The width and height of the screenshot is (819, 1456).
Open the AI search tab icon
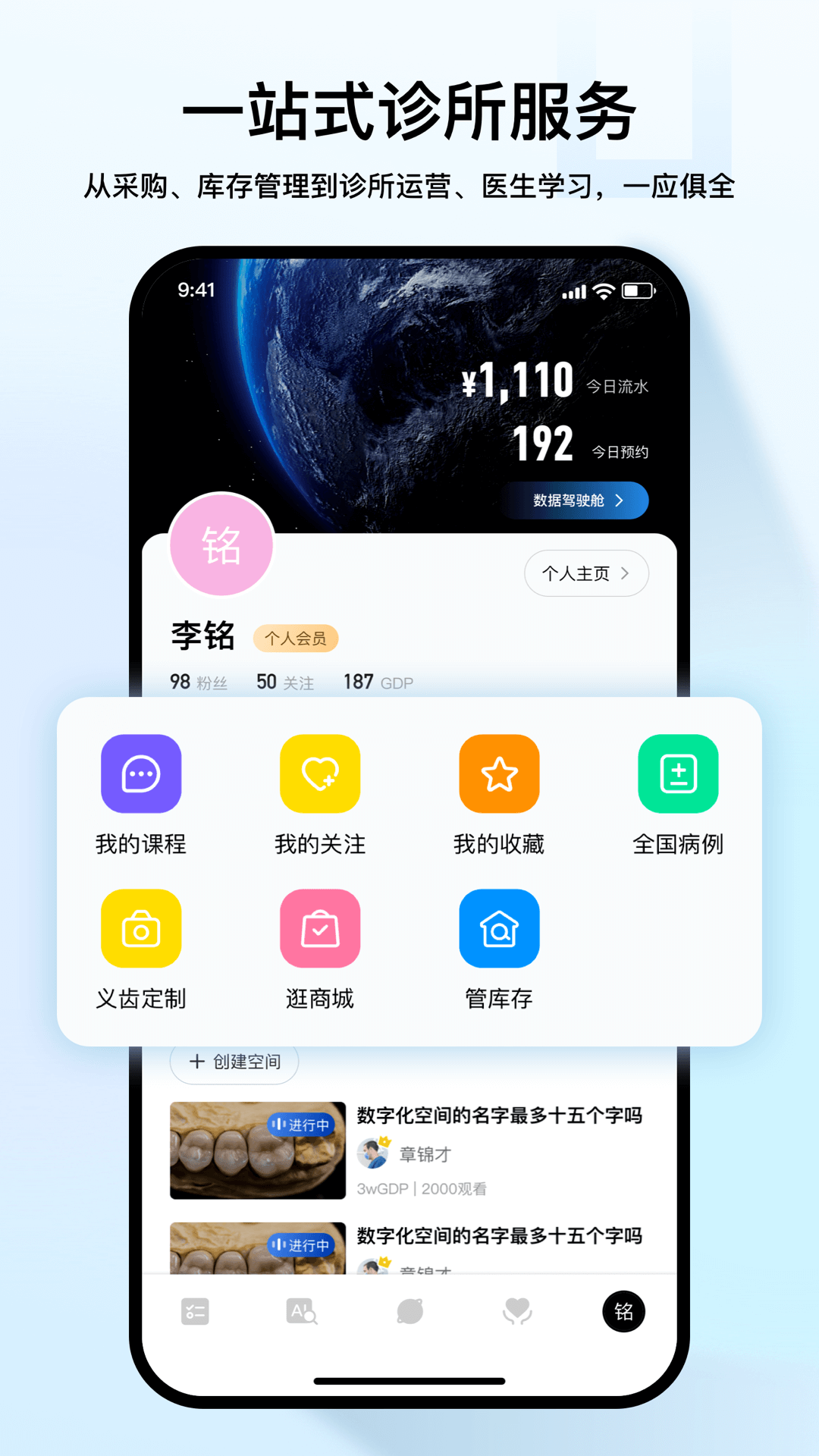(x=302, y=1311)
